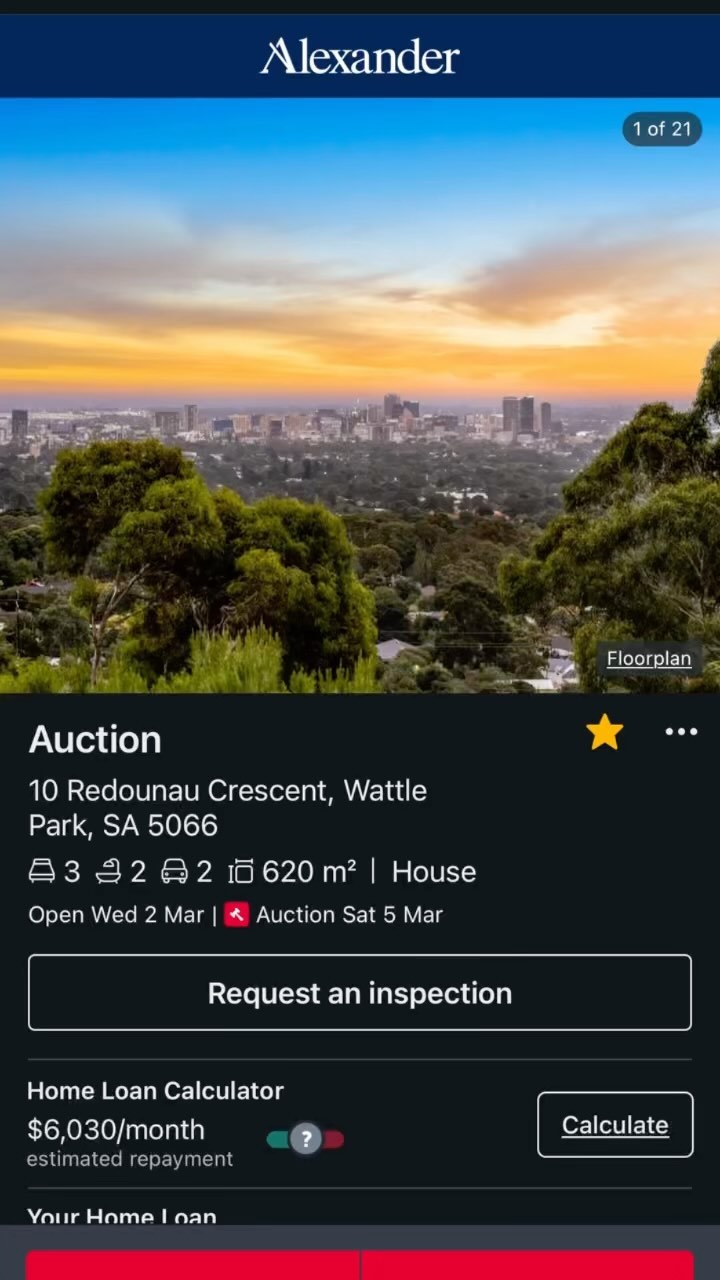Unsave the property using the star icon
The width and height of the screenshot is (720, 1280).
pos(604,733)
